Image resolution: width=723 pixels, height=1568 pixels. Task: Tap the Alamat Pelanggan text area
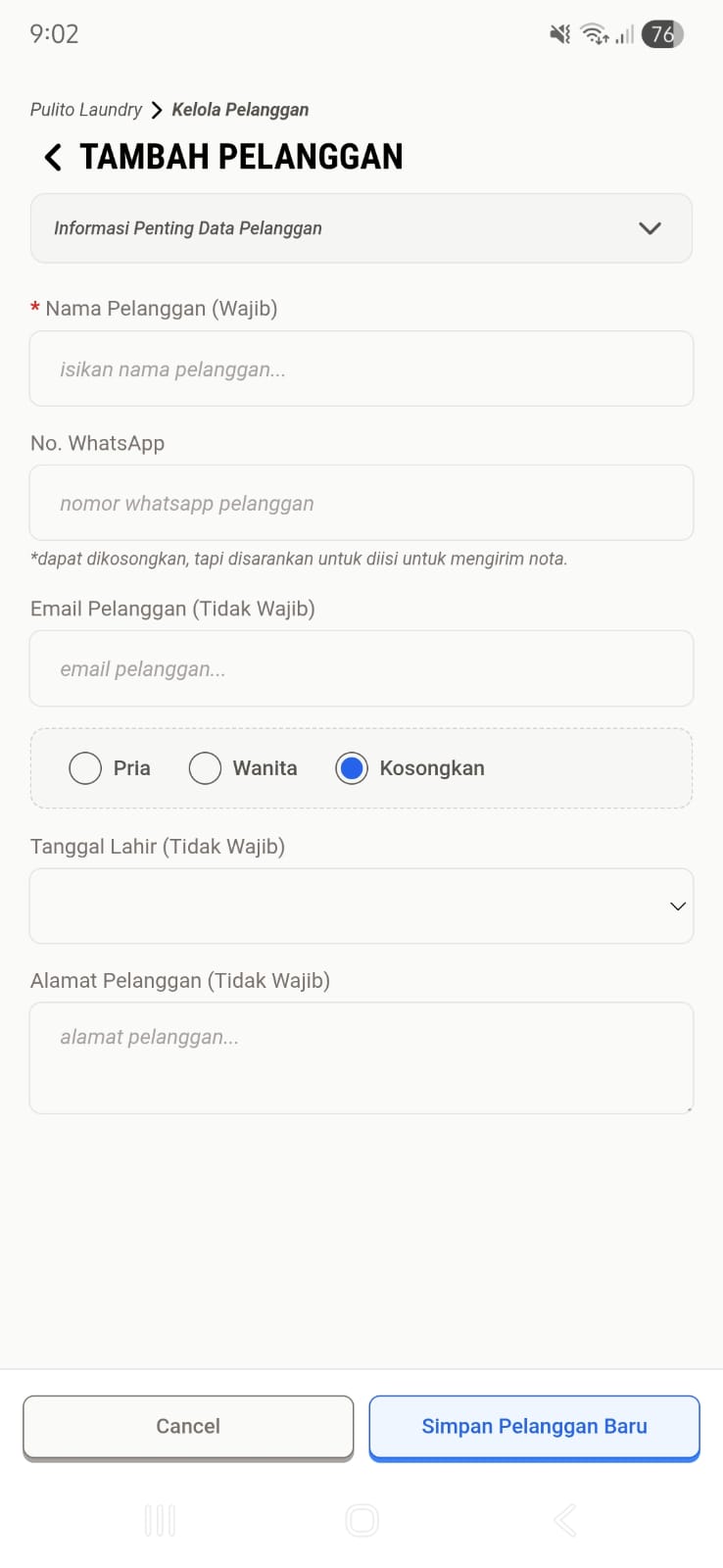coord(361,1057)
